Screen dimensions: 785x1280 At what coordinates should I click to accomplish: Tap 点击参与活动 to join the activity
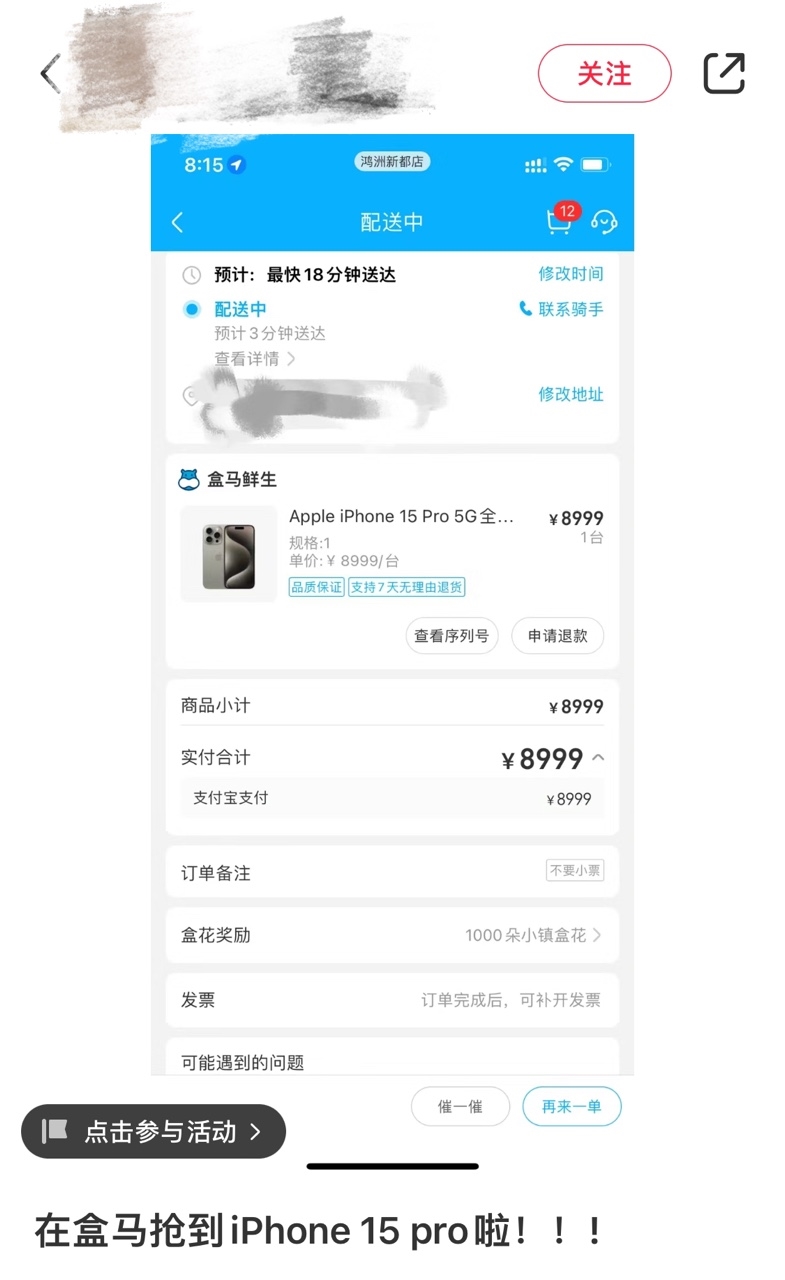[x=154, y=1131]
